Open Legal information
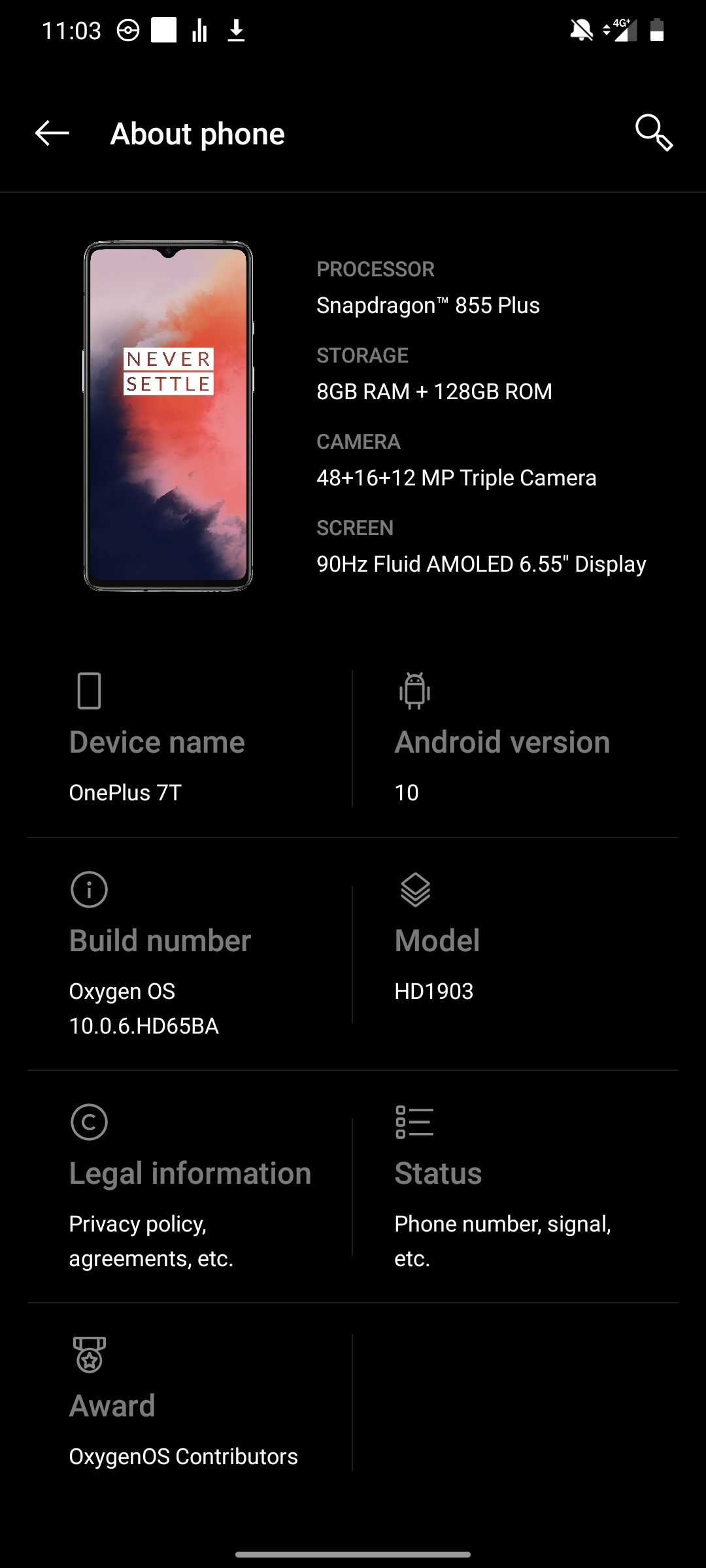This screenshot has height=1568, width=706. click(190, 1186)
